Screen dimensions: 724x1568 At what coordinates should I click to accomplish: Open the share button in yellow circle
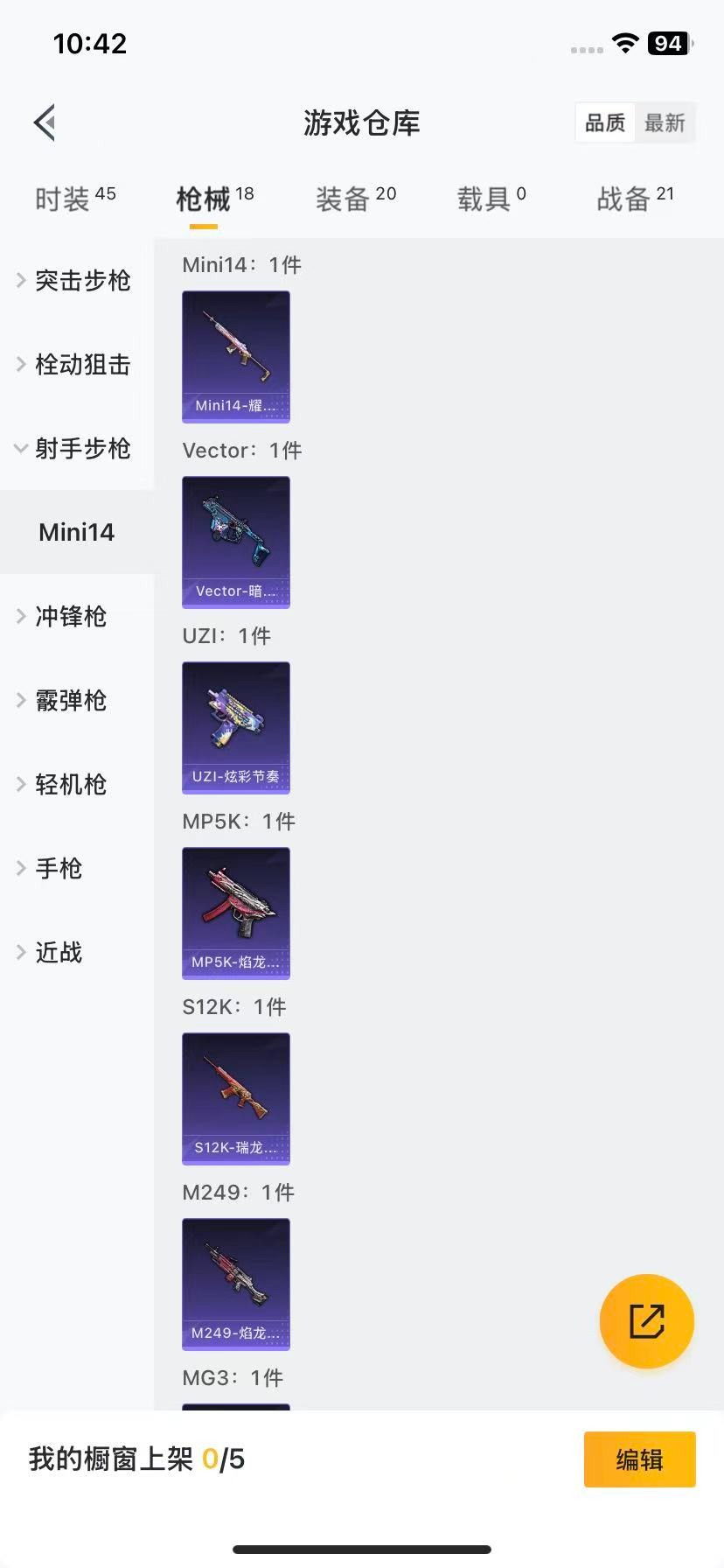tap(646, 1321)
